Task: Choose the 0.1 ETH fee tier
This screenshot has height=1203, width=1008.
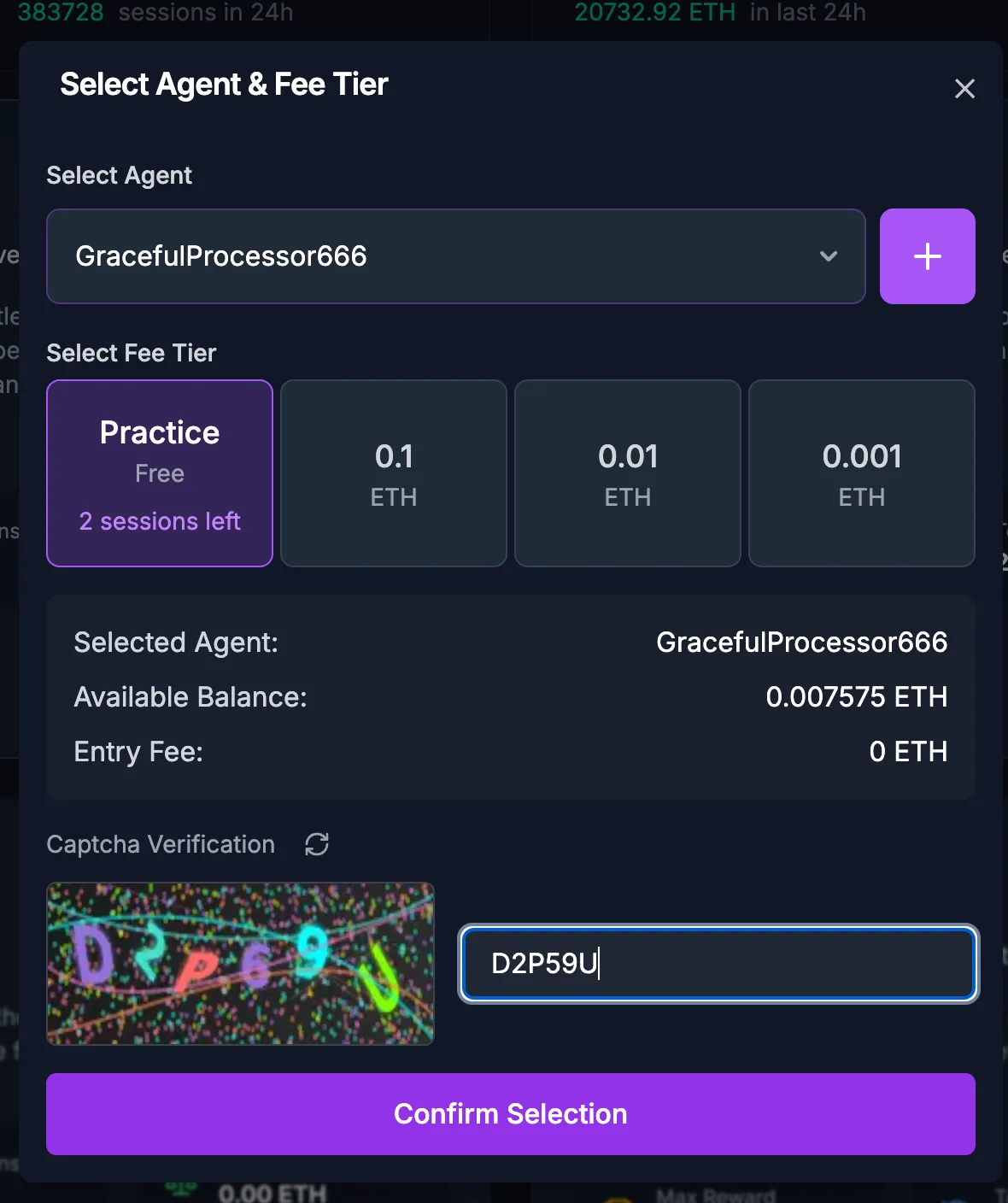Action: click(394, 473)
